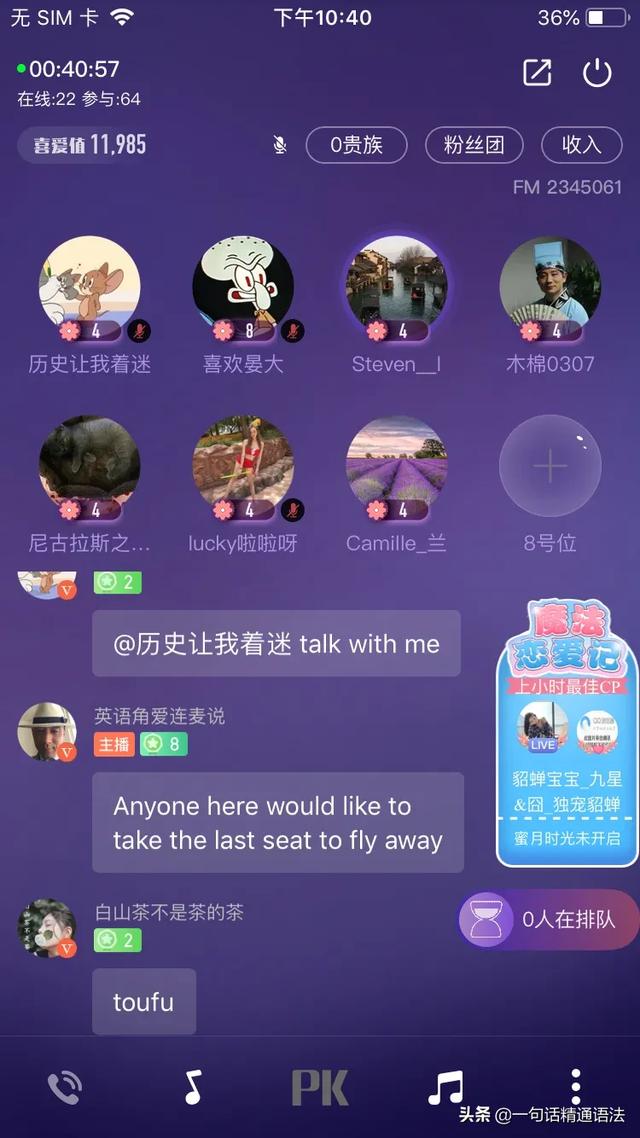View the 0人在排队 queue
The width and height of the screenshot is (640, 1138).
[548, 920]
